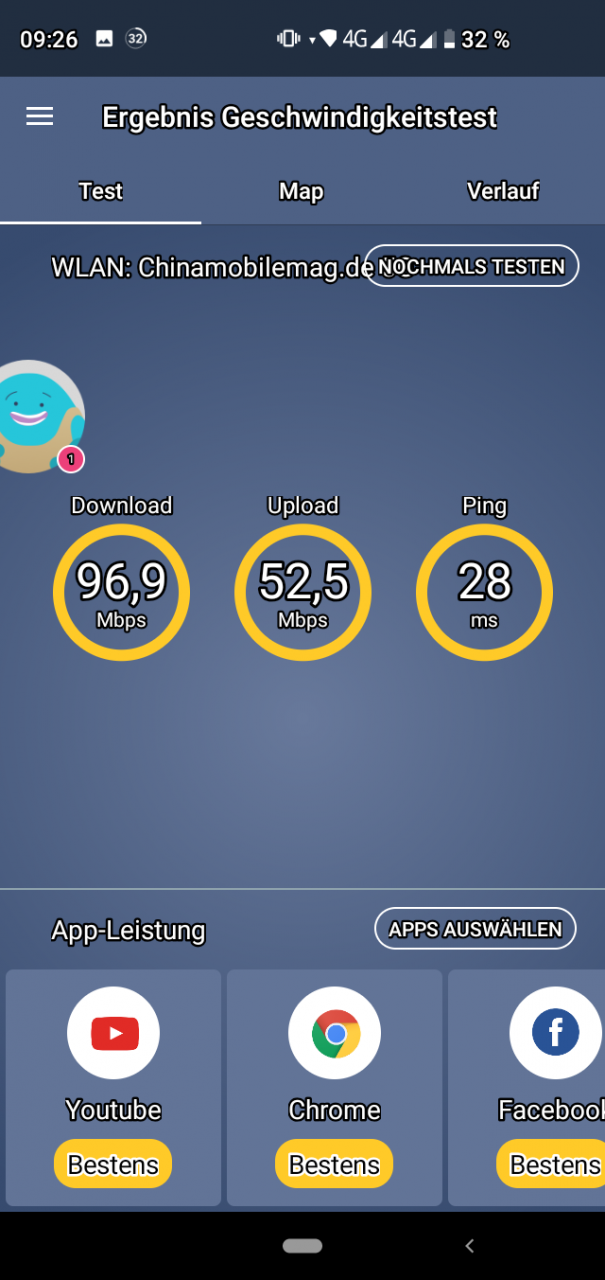Image resolution: width=605 pixels, height=1280 pixels.
Task: Switch to the Verlauf tab
Action: (x=503, y=191)
